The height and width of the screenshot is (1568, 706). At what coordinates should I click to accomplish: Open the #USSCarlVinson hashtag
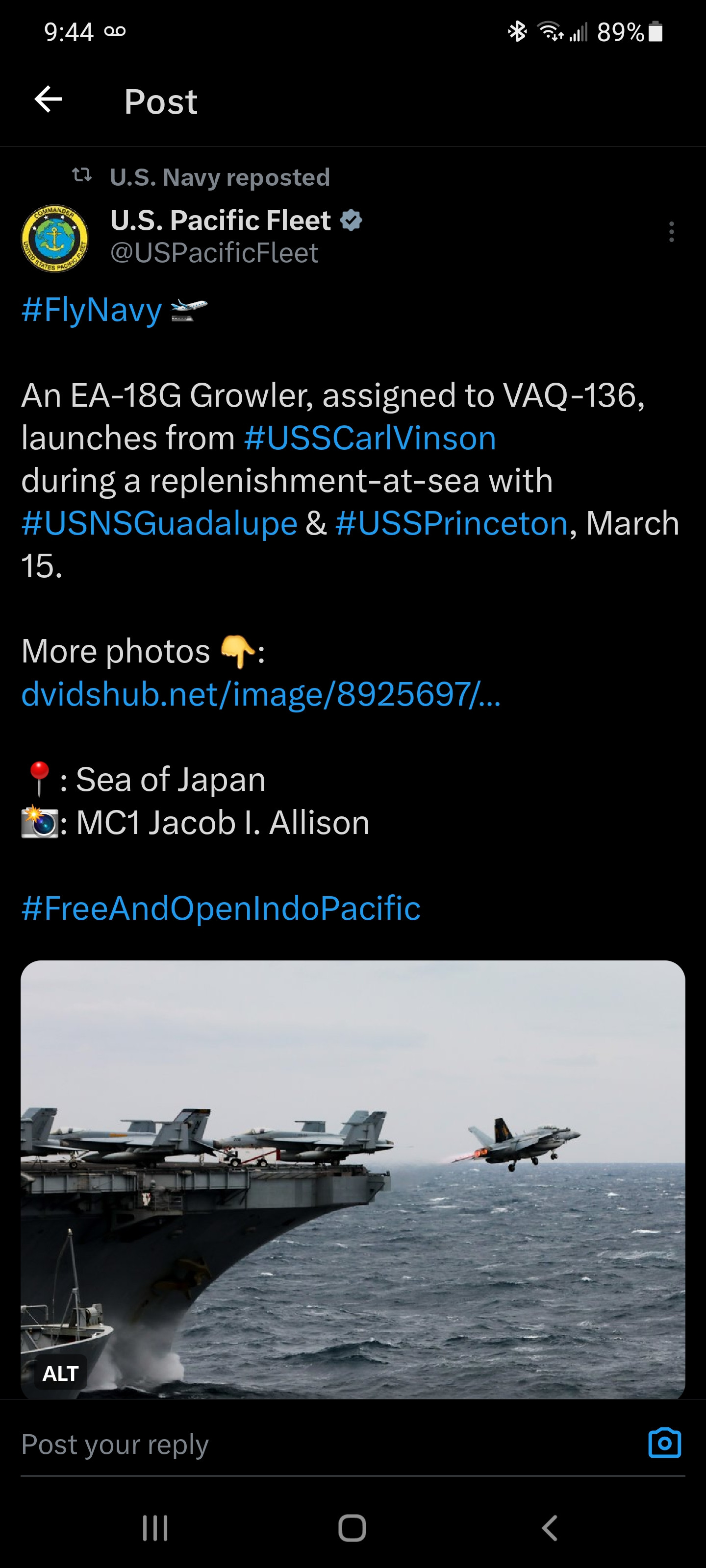coord(370,438)
